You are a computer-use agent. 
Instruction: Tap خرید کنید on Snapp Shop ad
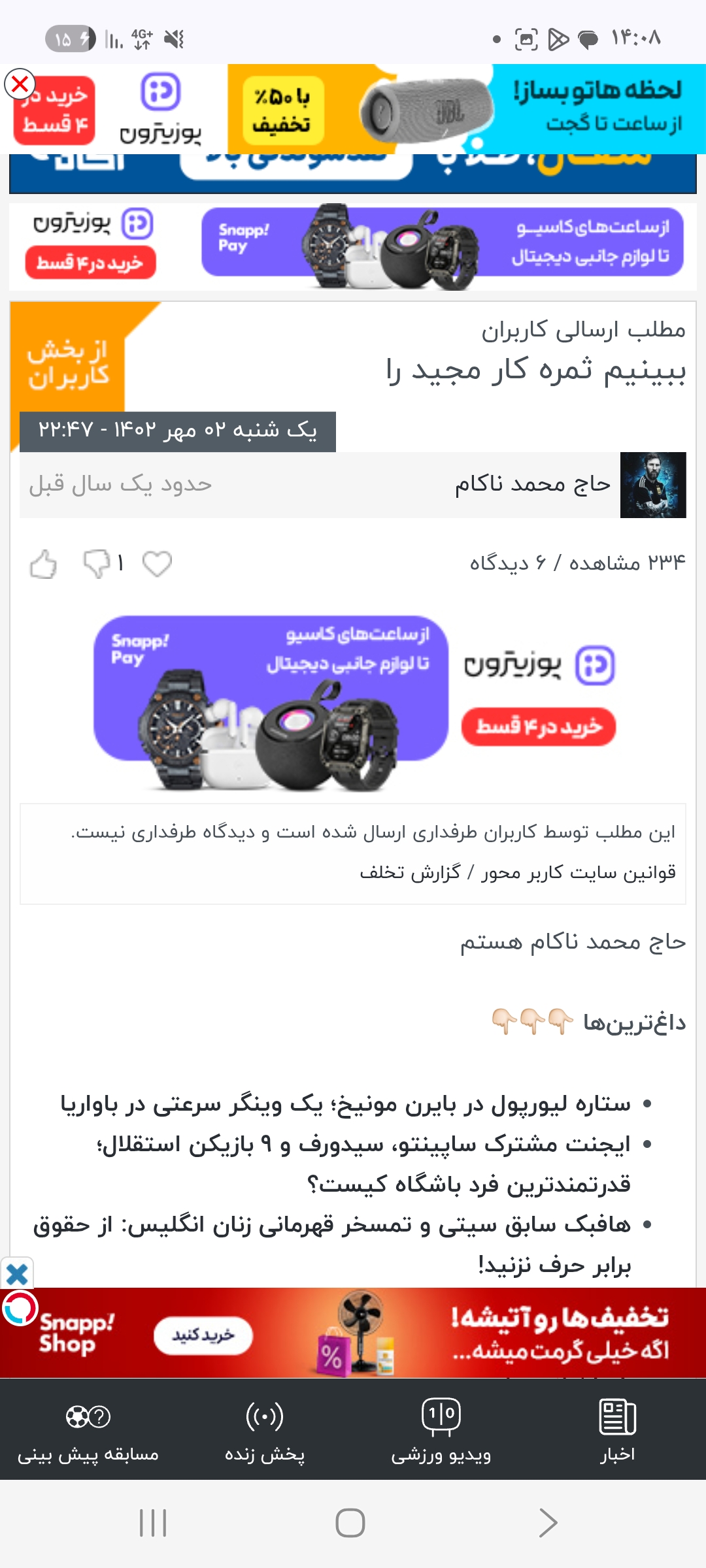203,1336
